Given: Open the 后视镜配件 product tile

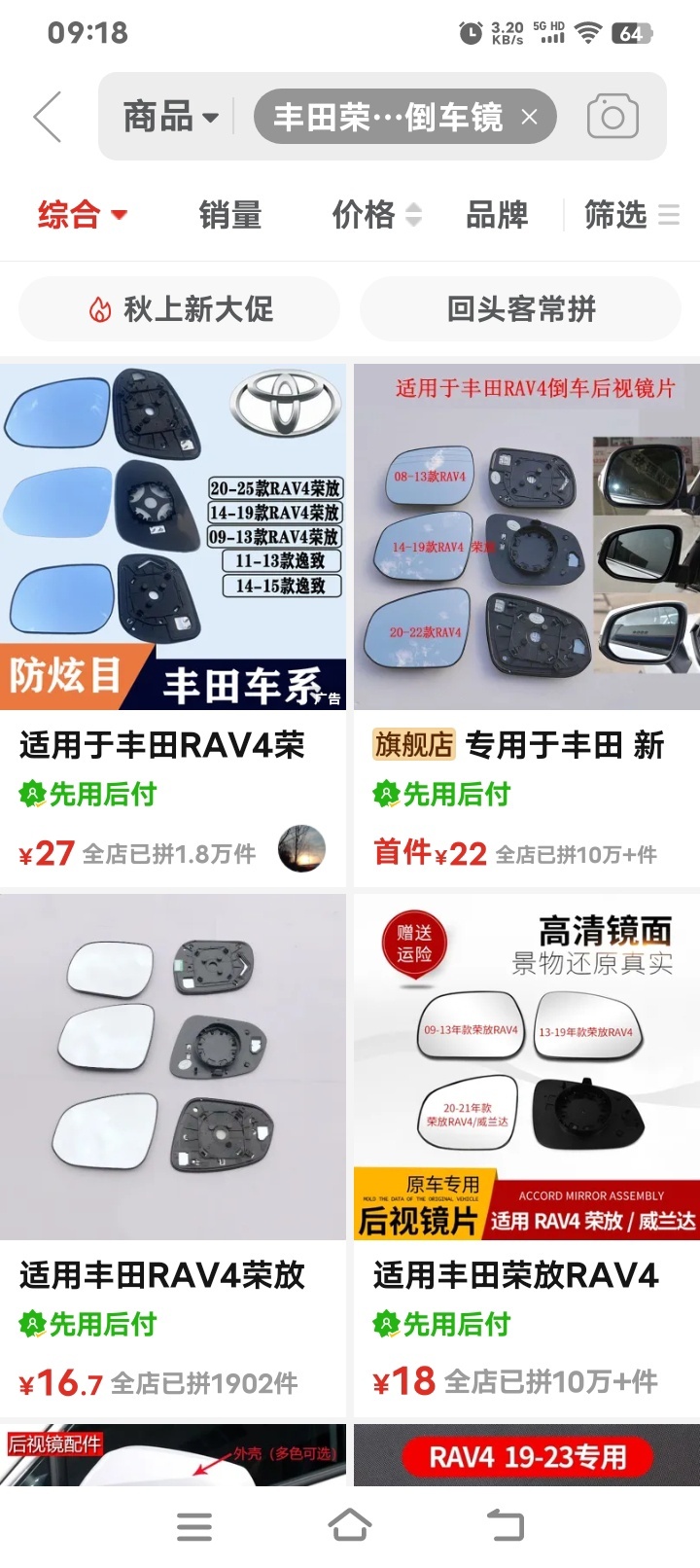Looking at the screenshot, I should click(173, 1455).
